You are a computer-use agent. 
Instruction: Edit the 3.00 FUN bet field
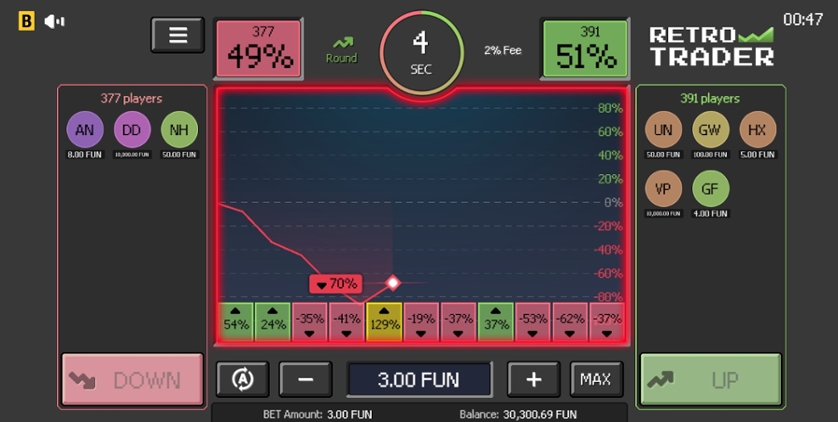[419, 380]
